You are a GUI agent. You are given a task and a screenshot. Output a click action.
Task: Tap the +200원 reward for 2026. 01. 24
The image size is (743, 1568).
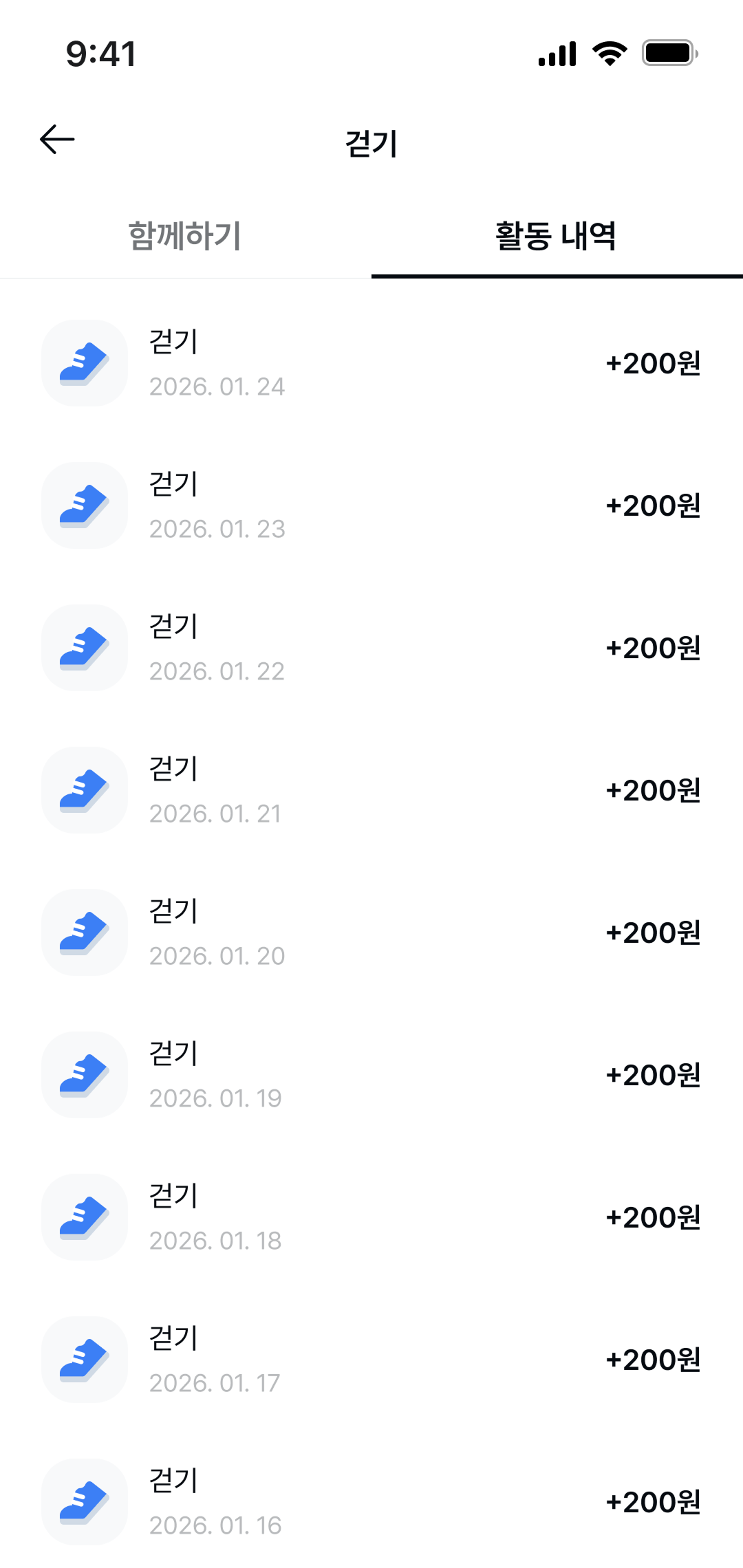654,363
